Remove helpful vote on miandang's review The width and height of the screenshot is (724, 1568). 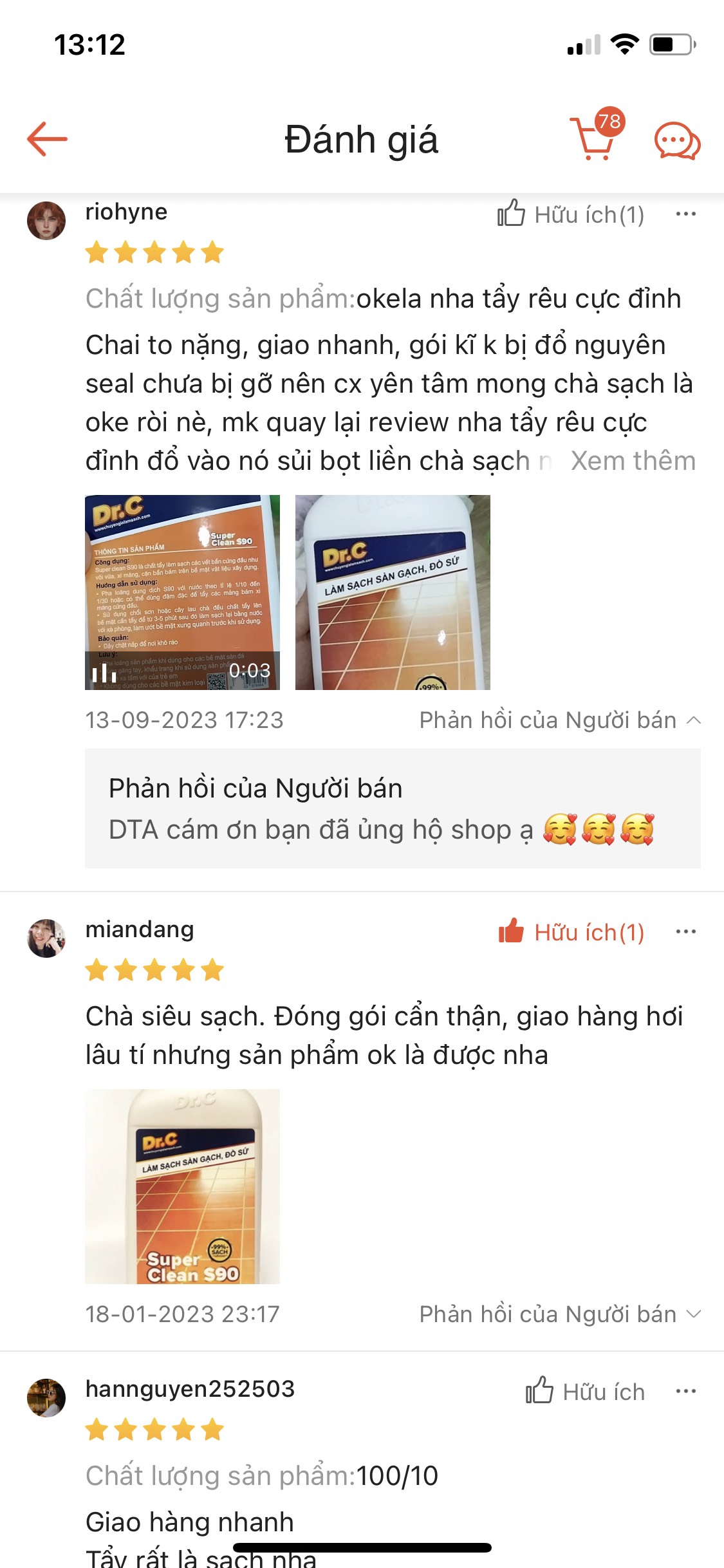point(570,932)
